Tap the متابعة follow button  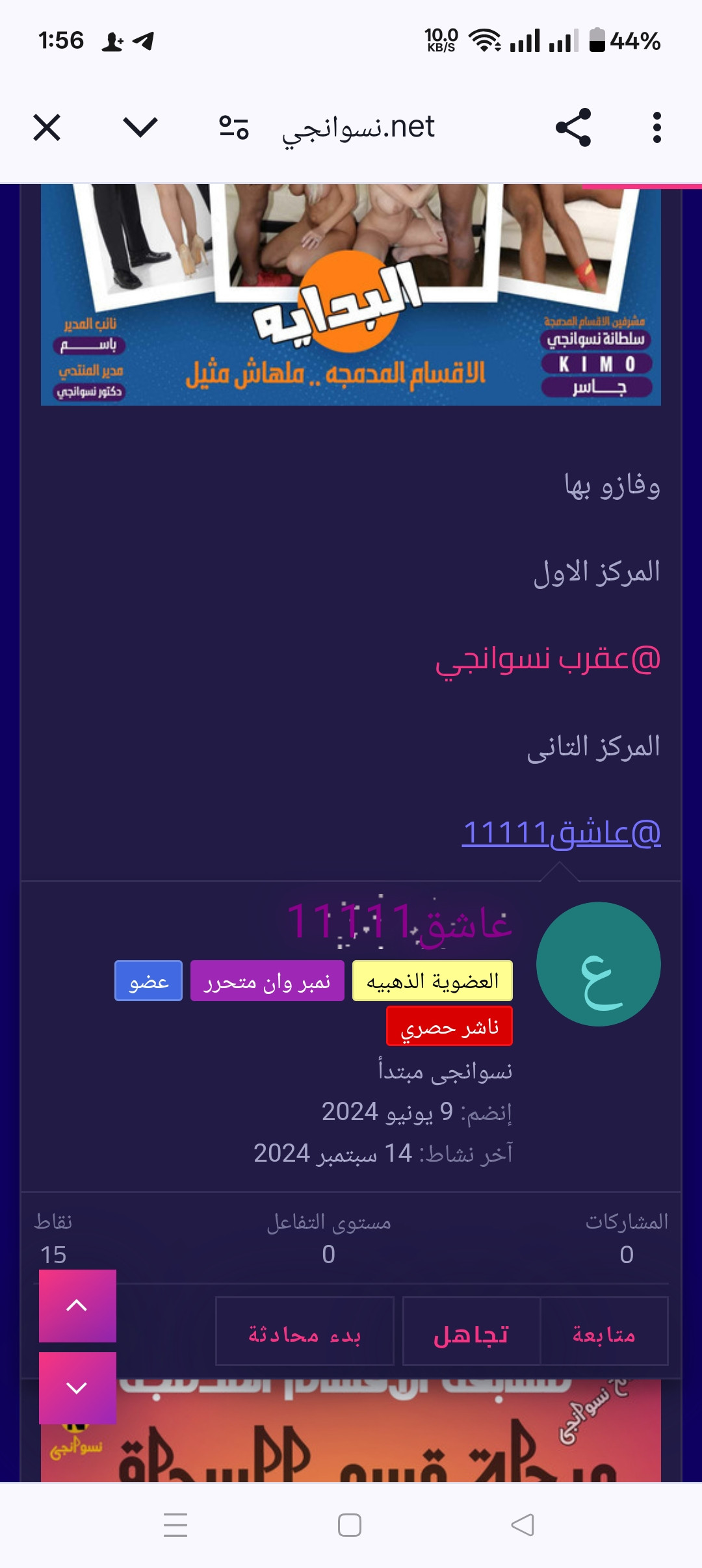(x=604, y=1331)
